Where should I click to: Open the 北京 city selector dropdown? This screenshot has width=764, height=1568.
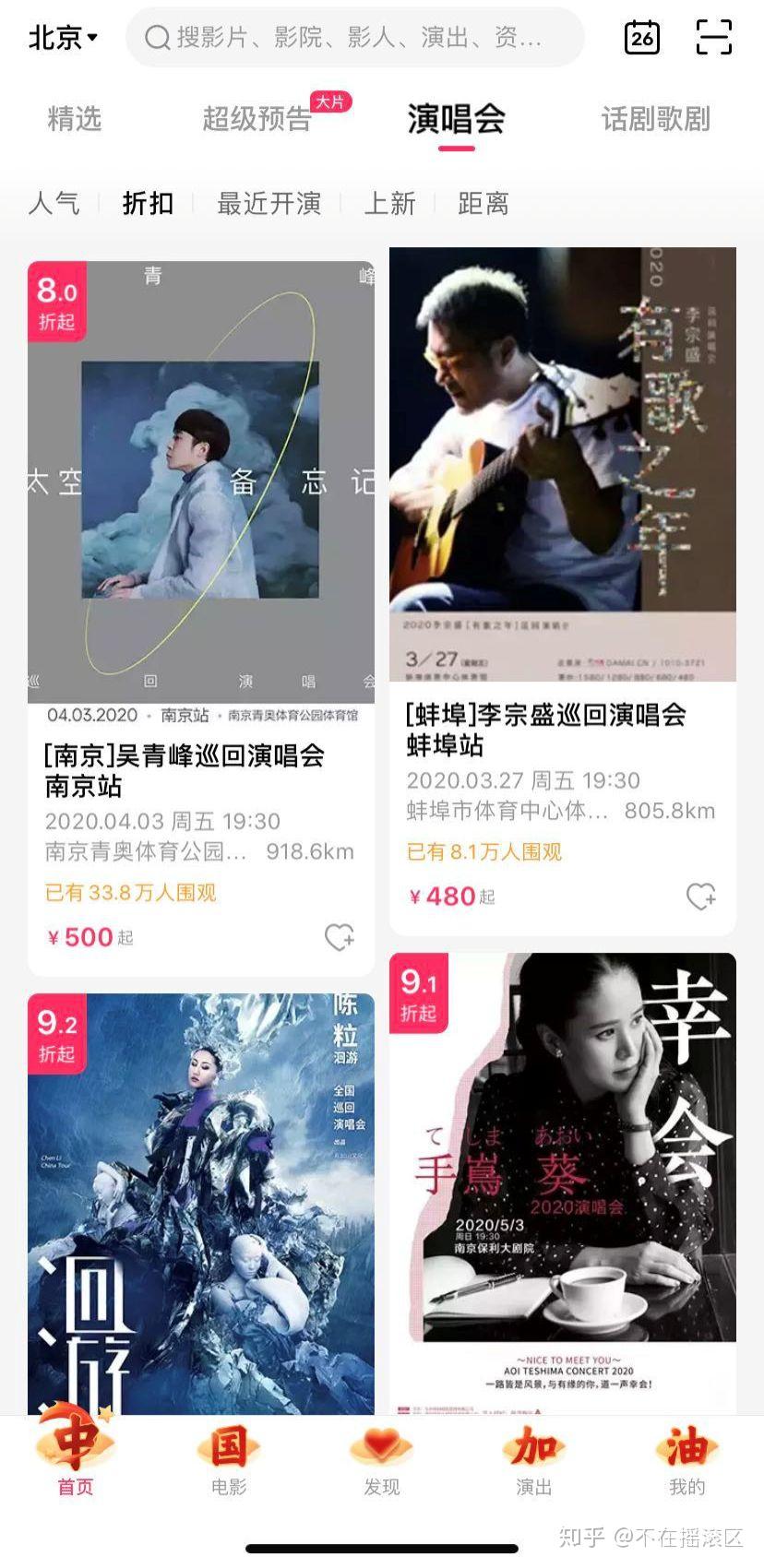59,38
